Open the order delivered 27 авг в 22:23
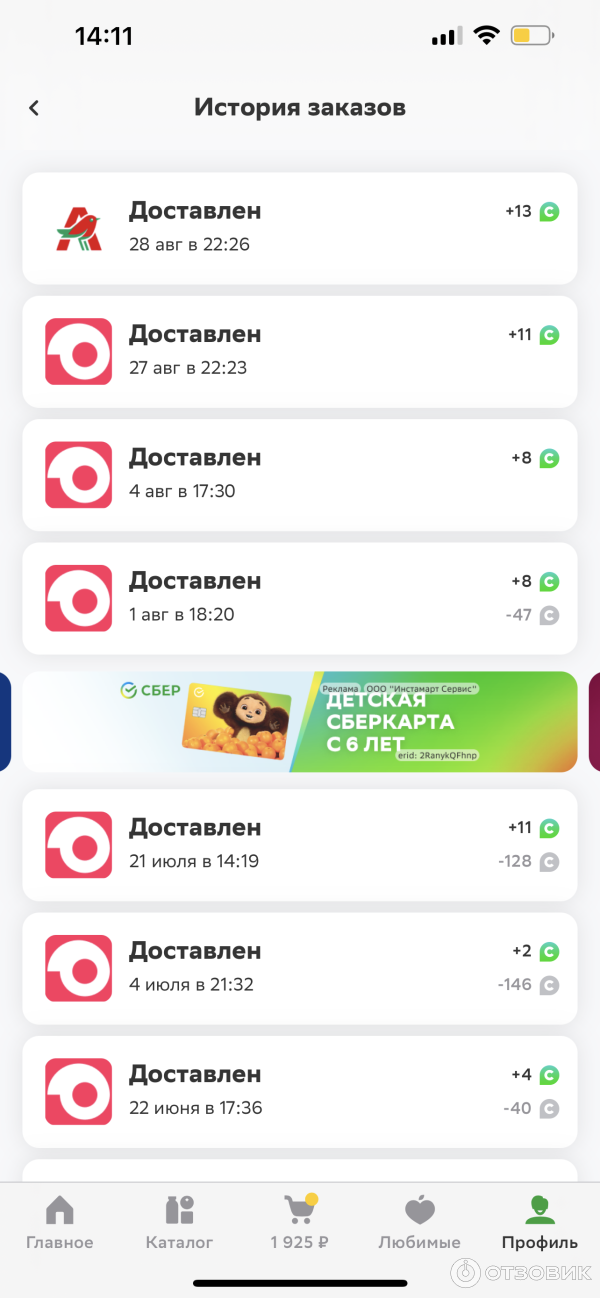The width and height of the screenshot is (600, 1298). click(x=300, y=351)
